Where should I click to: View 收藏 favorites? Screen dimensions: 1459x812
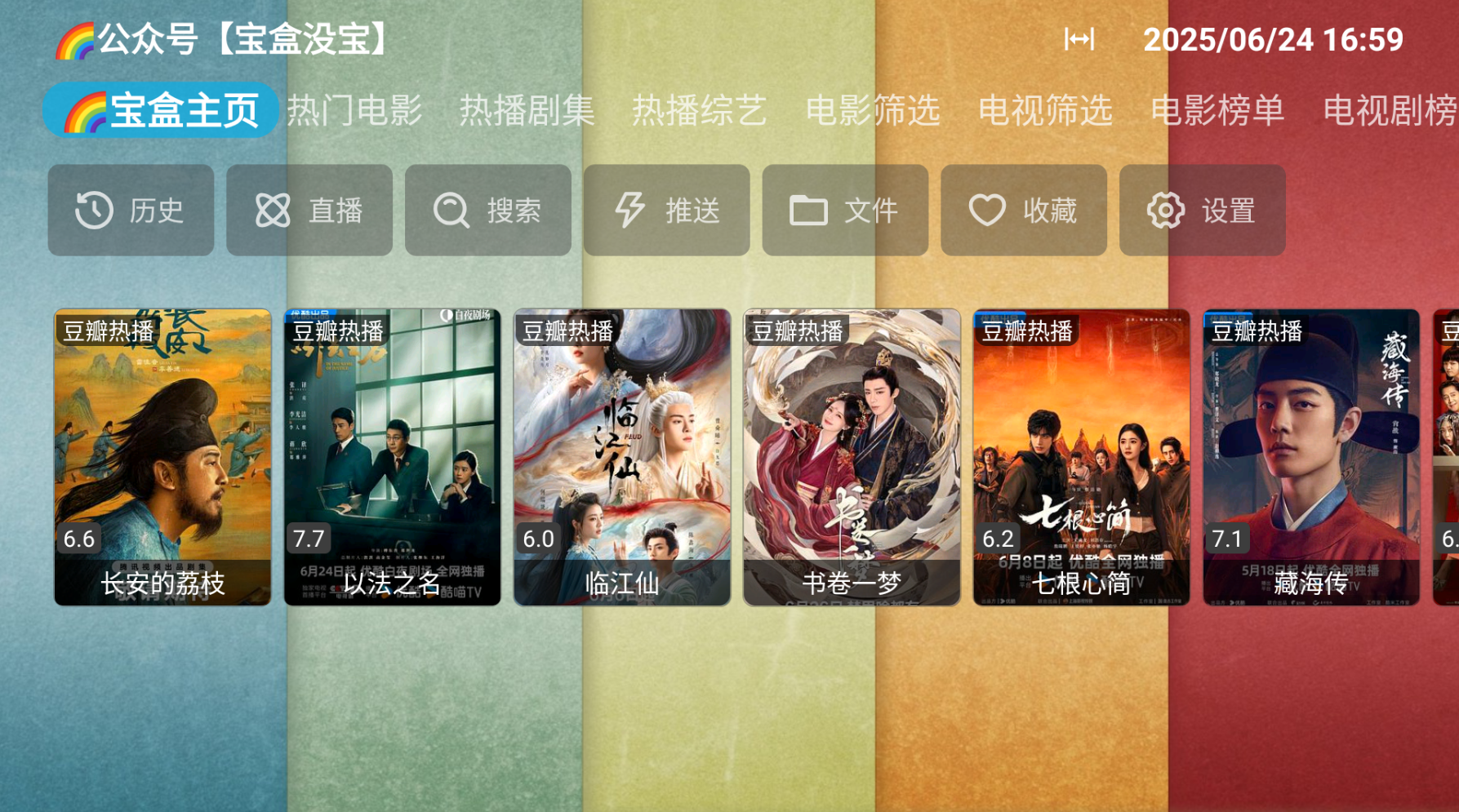coord(1024,211)
